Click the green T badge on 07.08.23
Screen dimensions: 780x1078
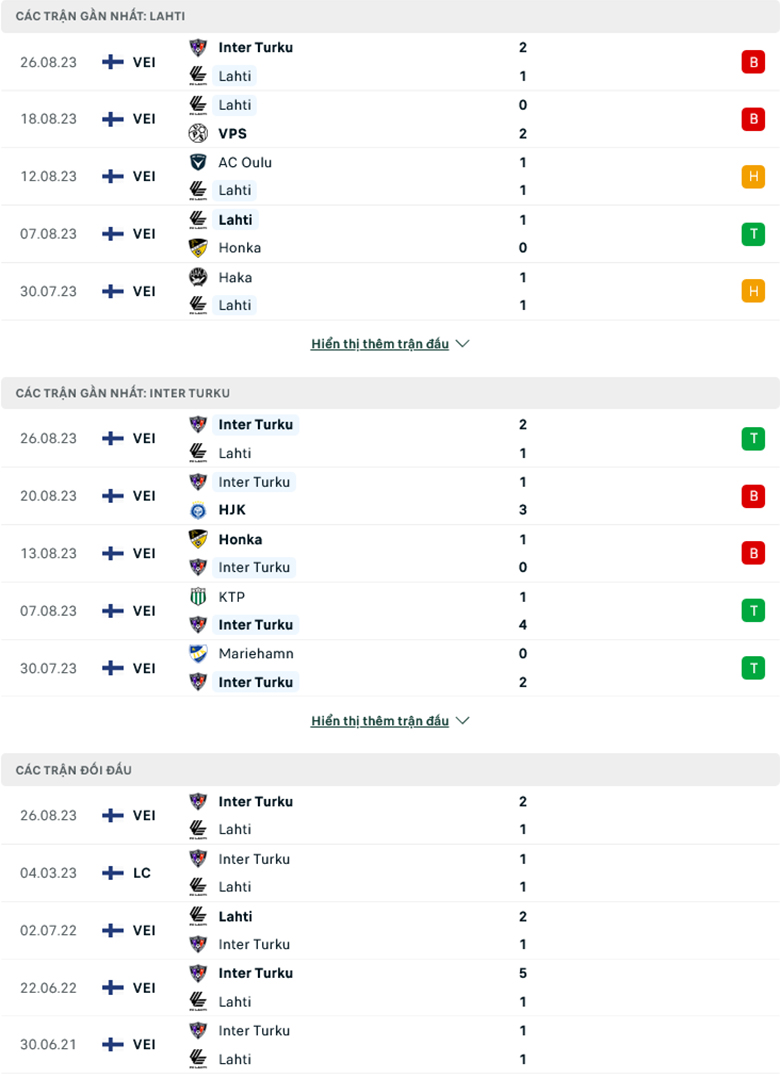click(753, 233)
